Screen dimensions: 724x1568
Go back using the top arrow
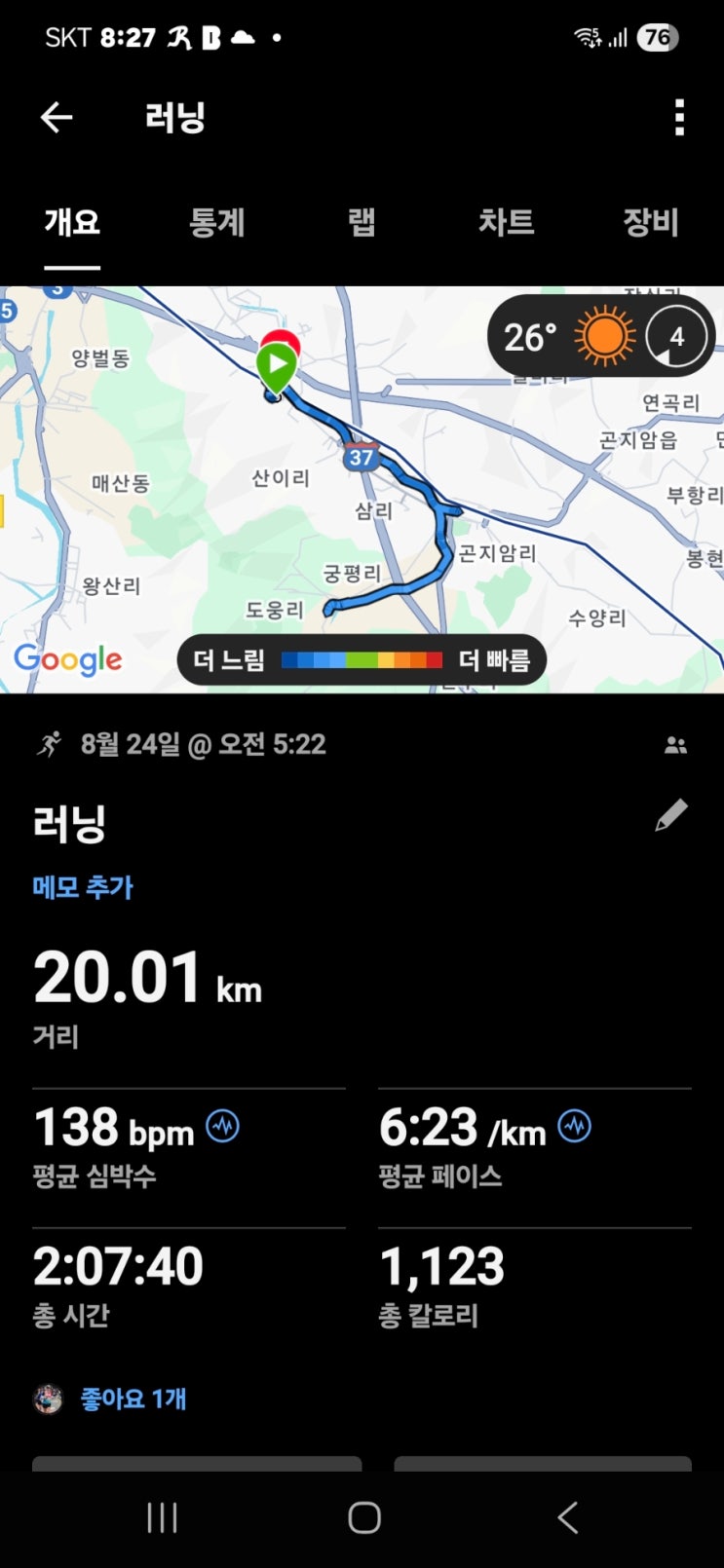pos(57,118)
